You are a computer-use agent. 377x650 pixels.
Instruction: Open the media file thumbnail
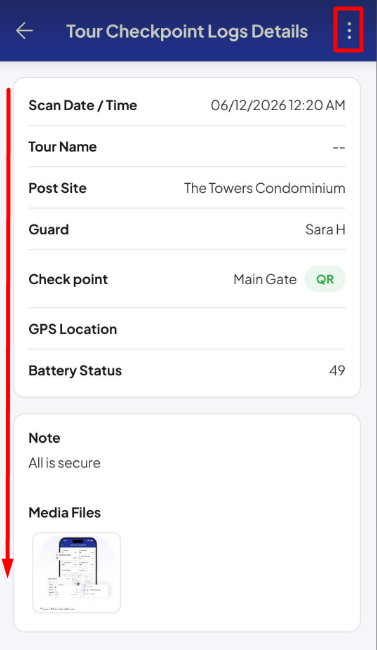[77, 572]
